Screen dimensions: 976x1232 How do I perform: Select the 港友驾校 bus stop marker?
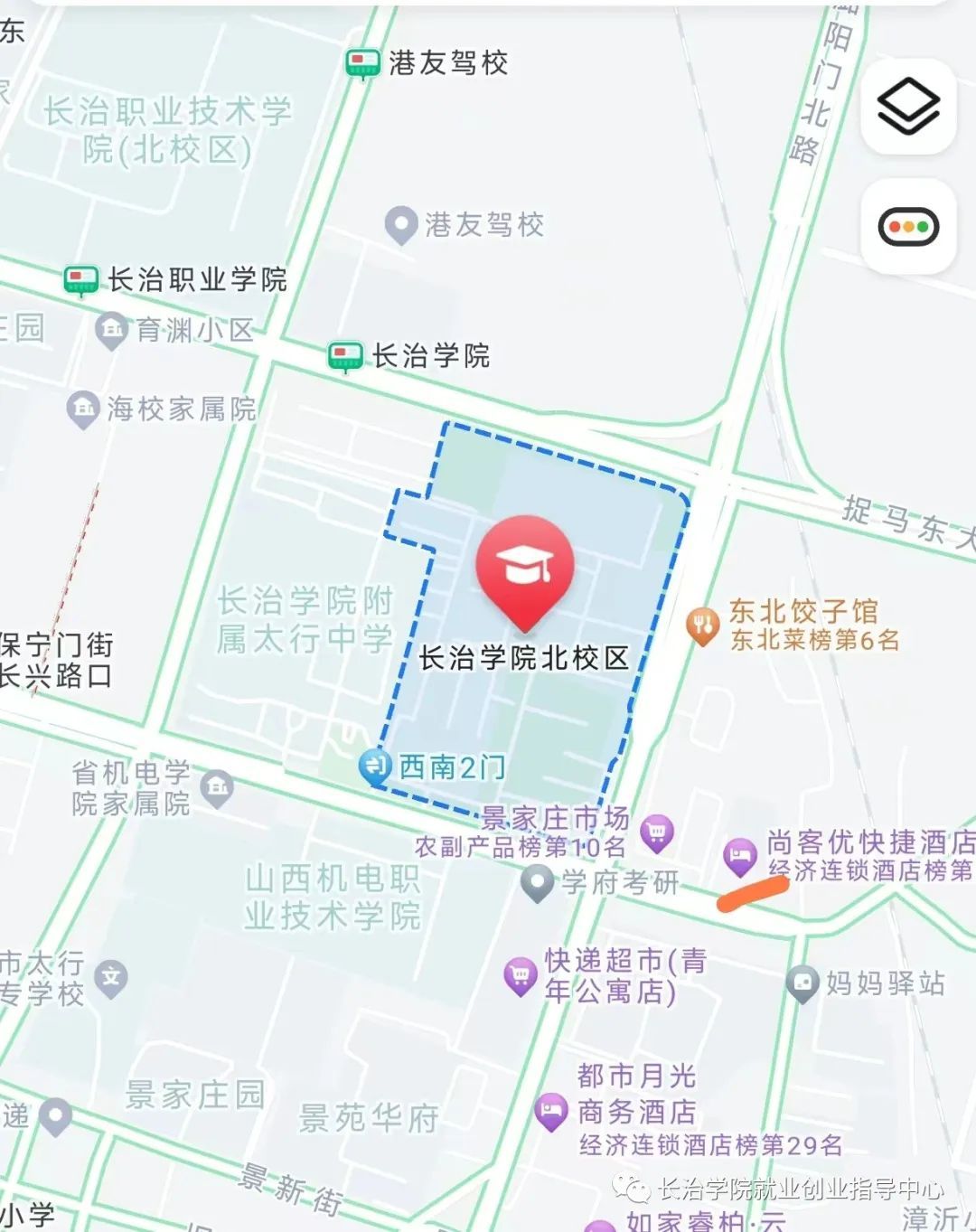point(362,63)
